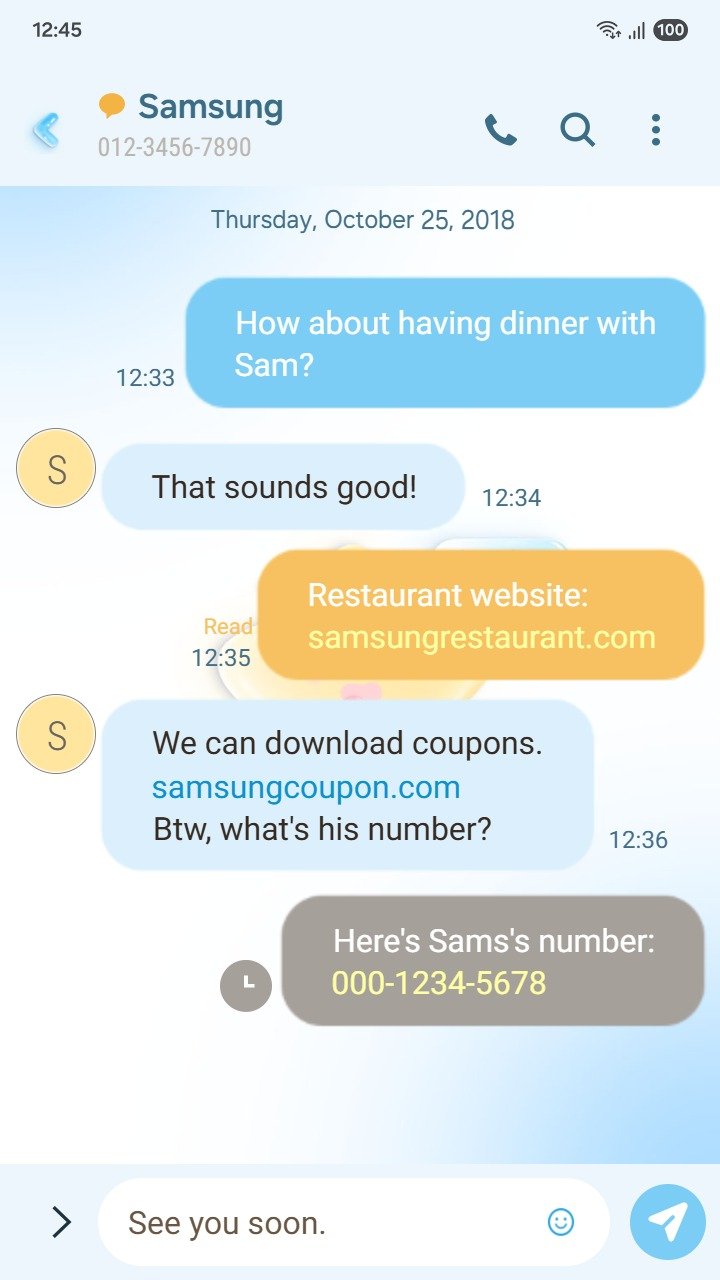Tap phone number 000-1234-5678 in message
Viewport: 720px width, 1280px height.
(x=439, y=983)
